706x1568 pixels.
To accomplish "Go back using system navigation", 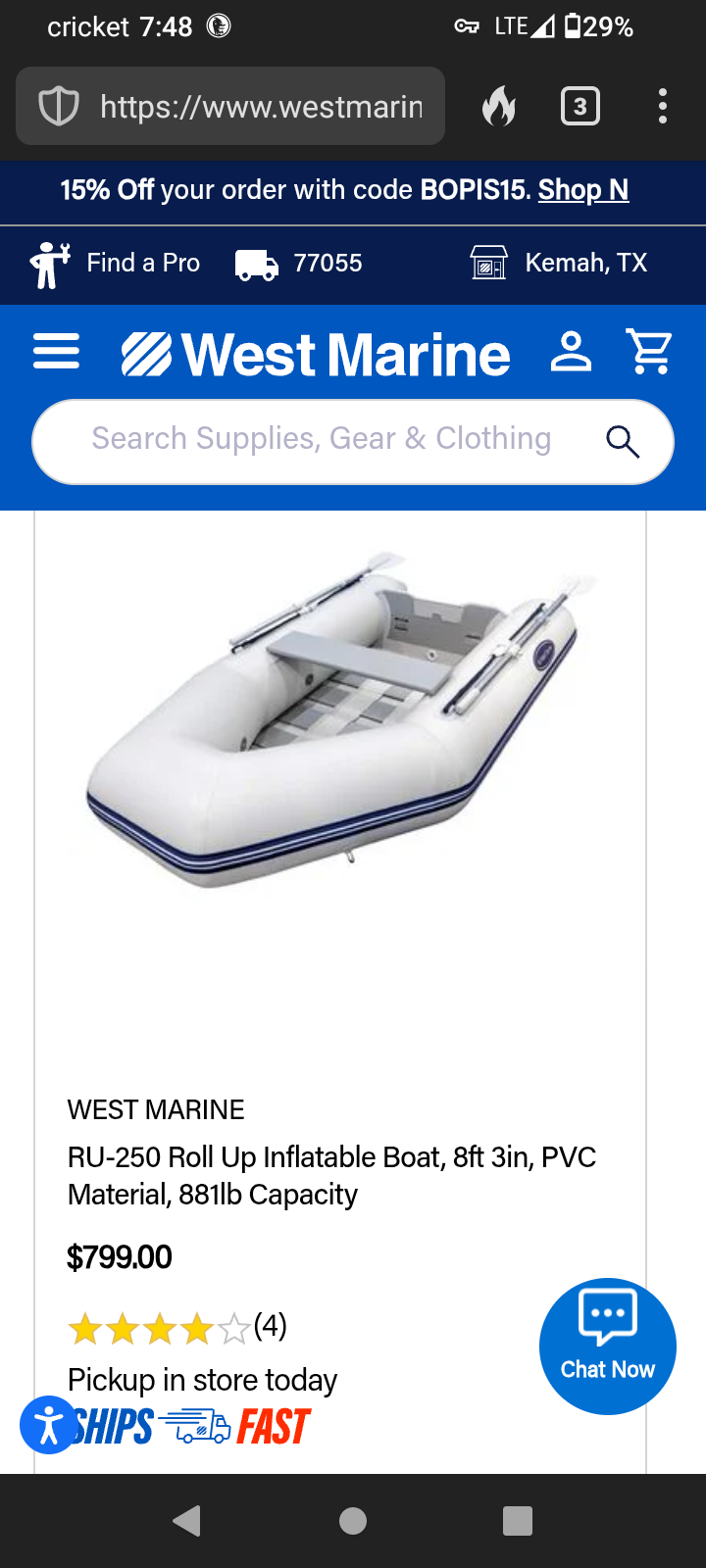I will tap(186, 1520).
